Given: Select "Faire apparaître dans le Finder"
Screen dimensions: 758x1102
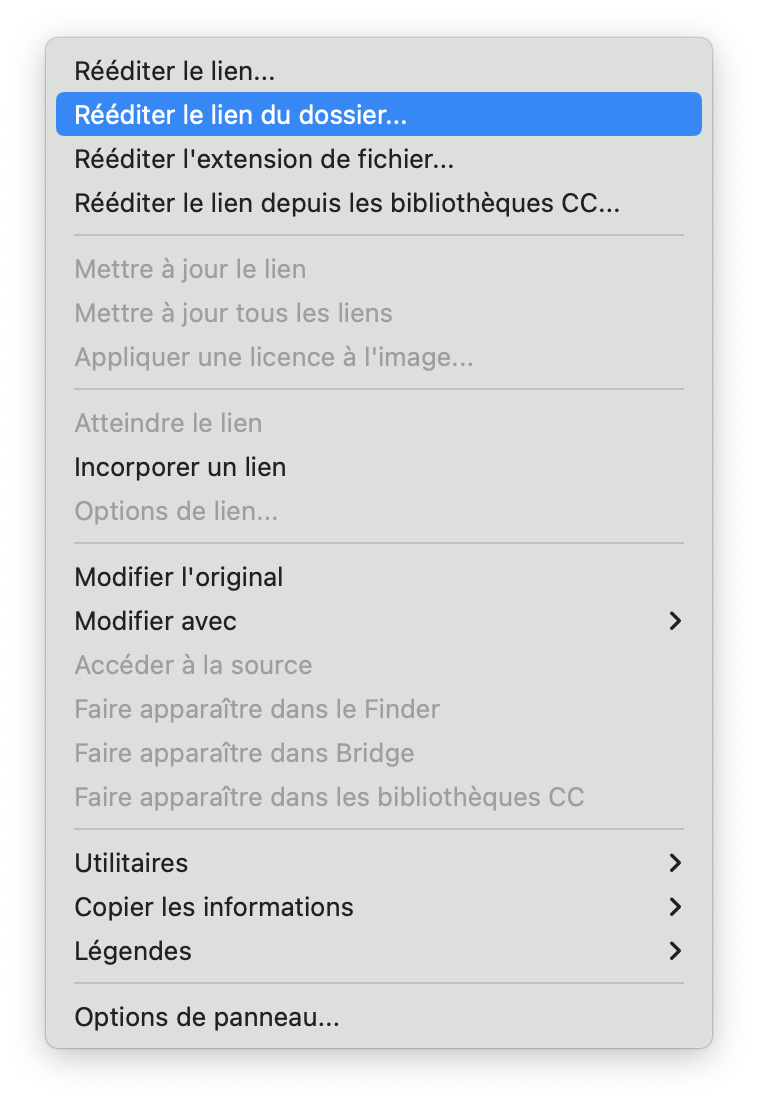Looking at the screenshot, I should pos(257,709).
